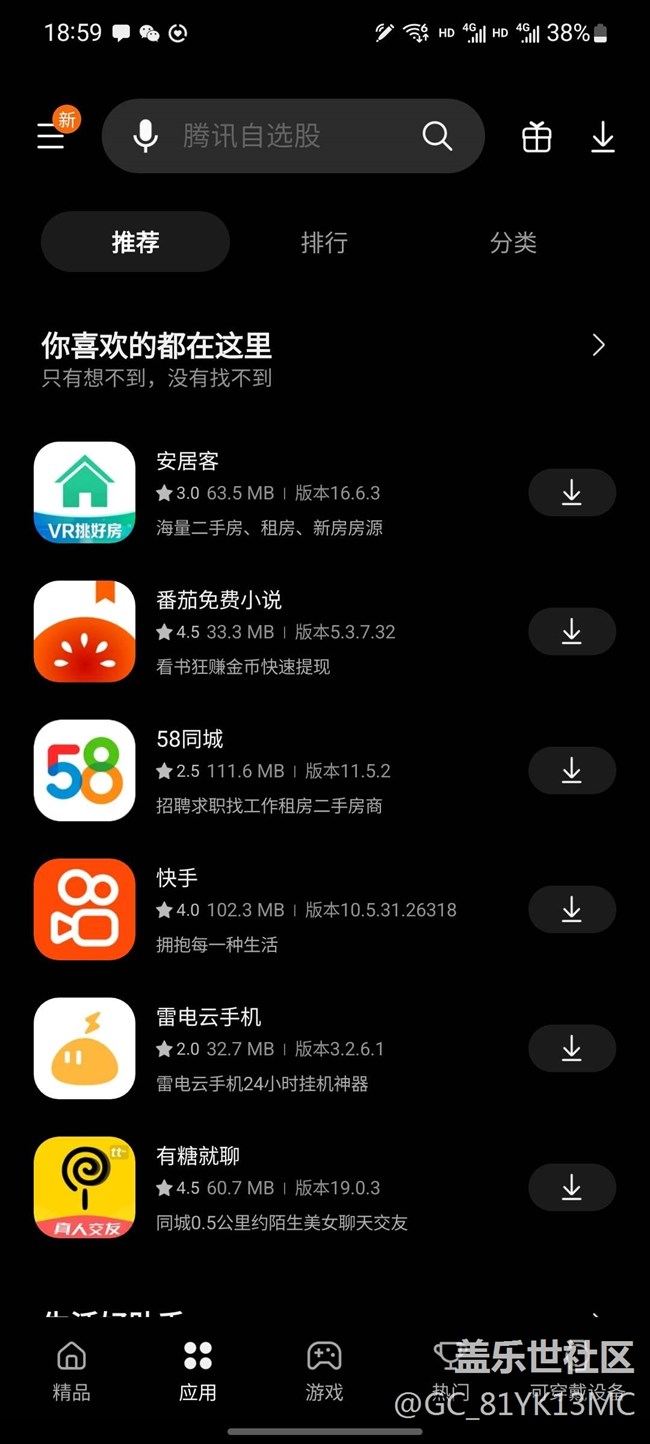Screen dimensions: 650x1444
Task: Tap the magnifier search icon
Action: [437, 136]
